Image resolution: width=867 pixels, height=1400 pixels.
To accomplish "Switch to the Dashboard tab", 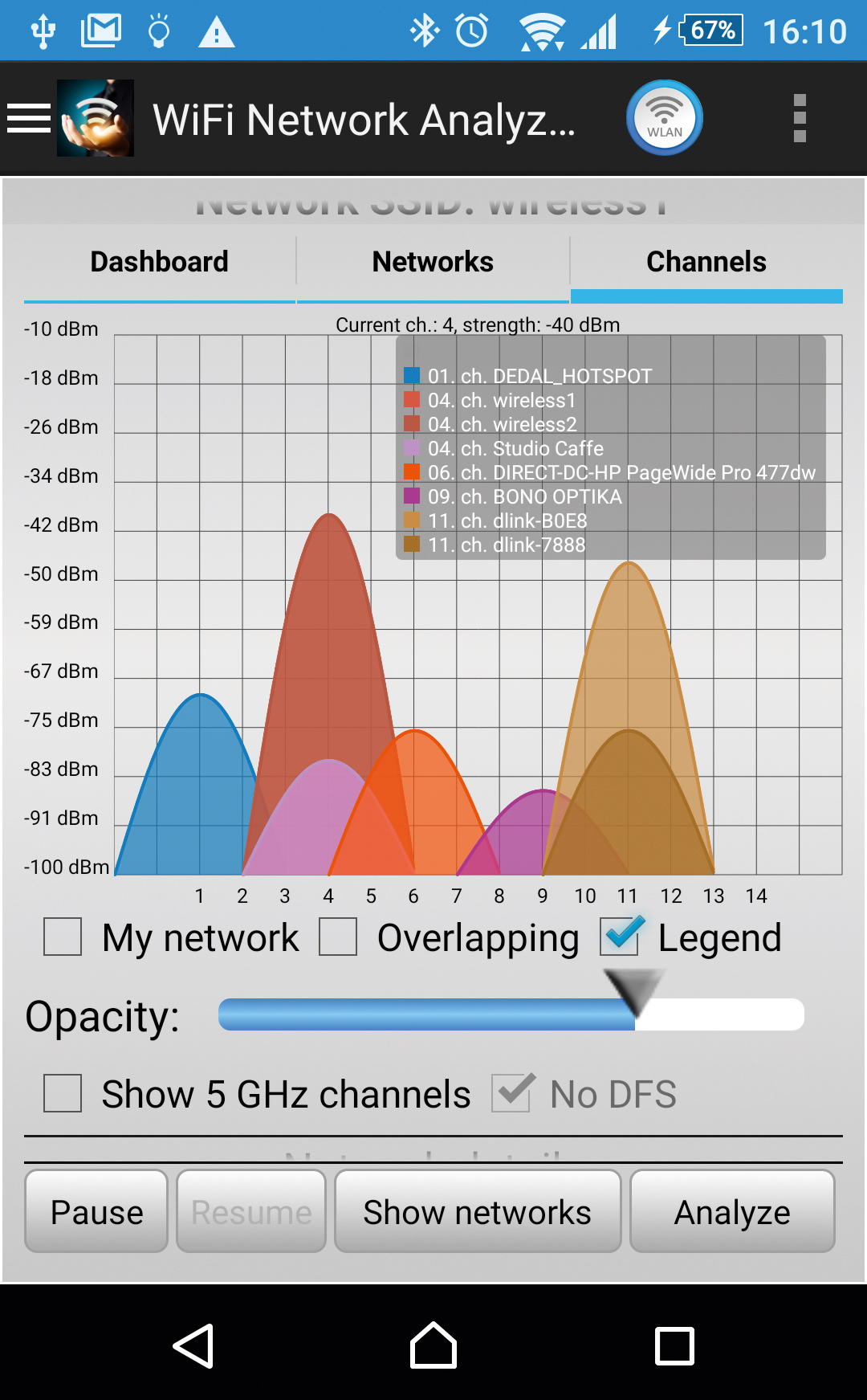I will [x=160, y=262].
